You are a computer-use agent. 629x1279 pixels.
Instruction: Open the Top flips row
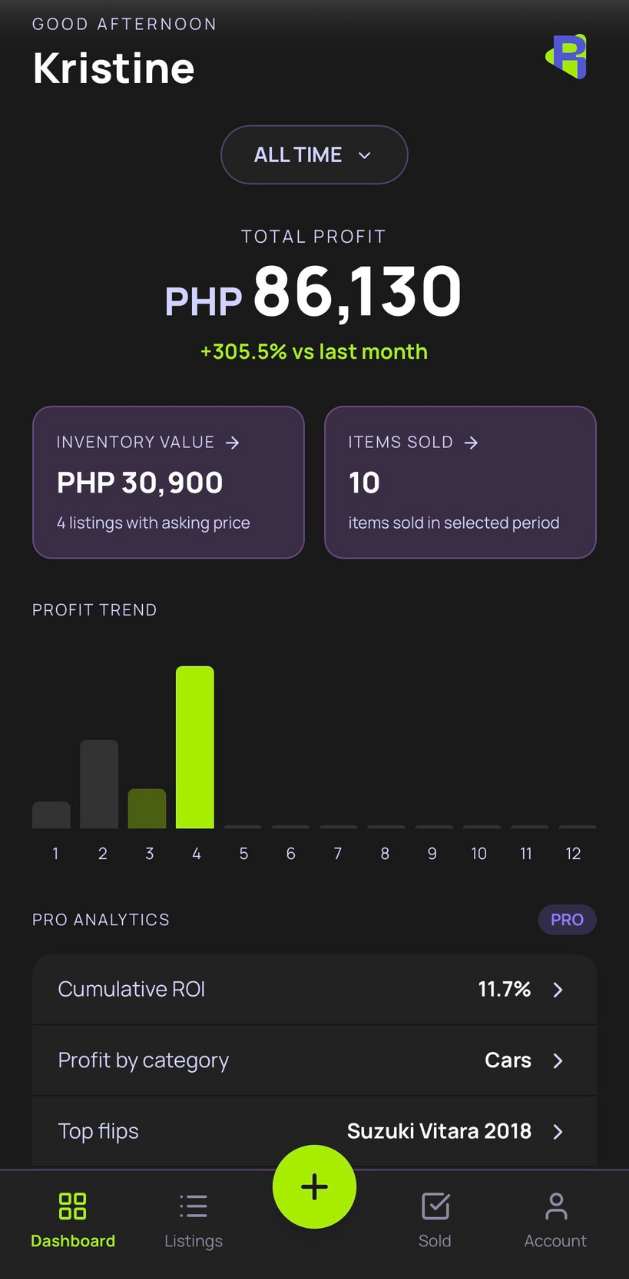[x=314, y=1131]
